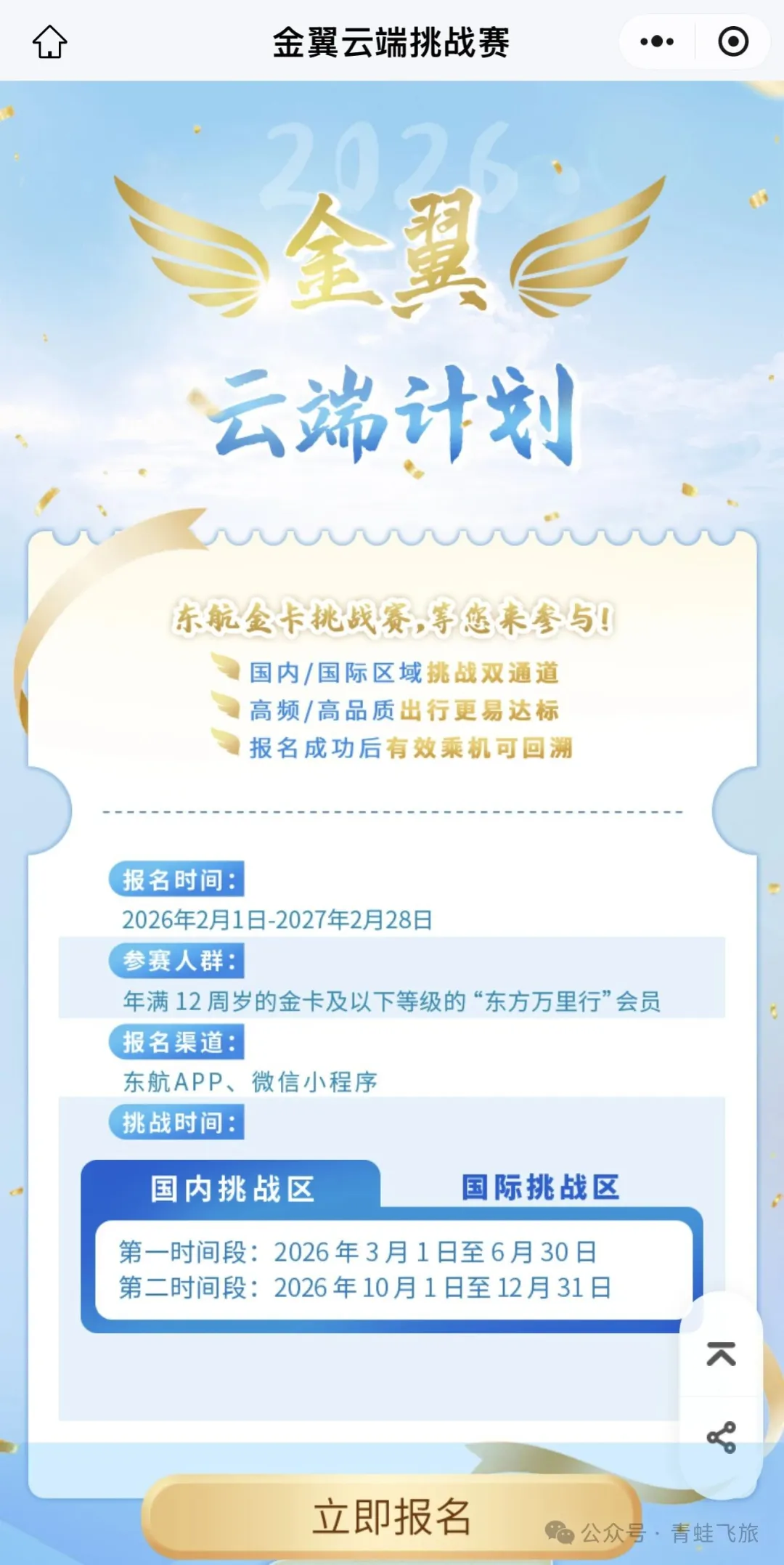Switch to 国际挑战区 tab
The width and height of the screenshot is (784, 1565).
point(541,1187)
